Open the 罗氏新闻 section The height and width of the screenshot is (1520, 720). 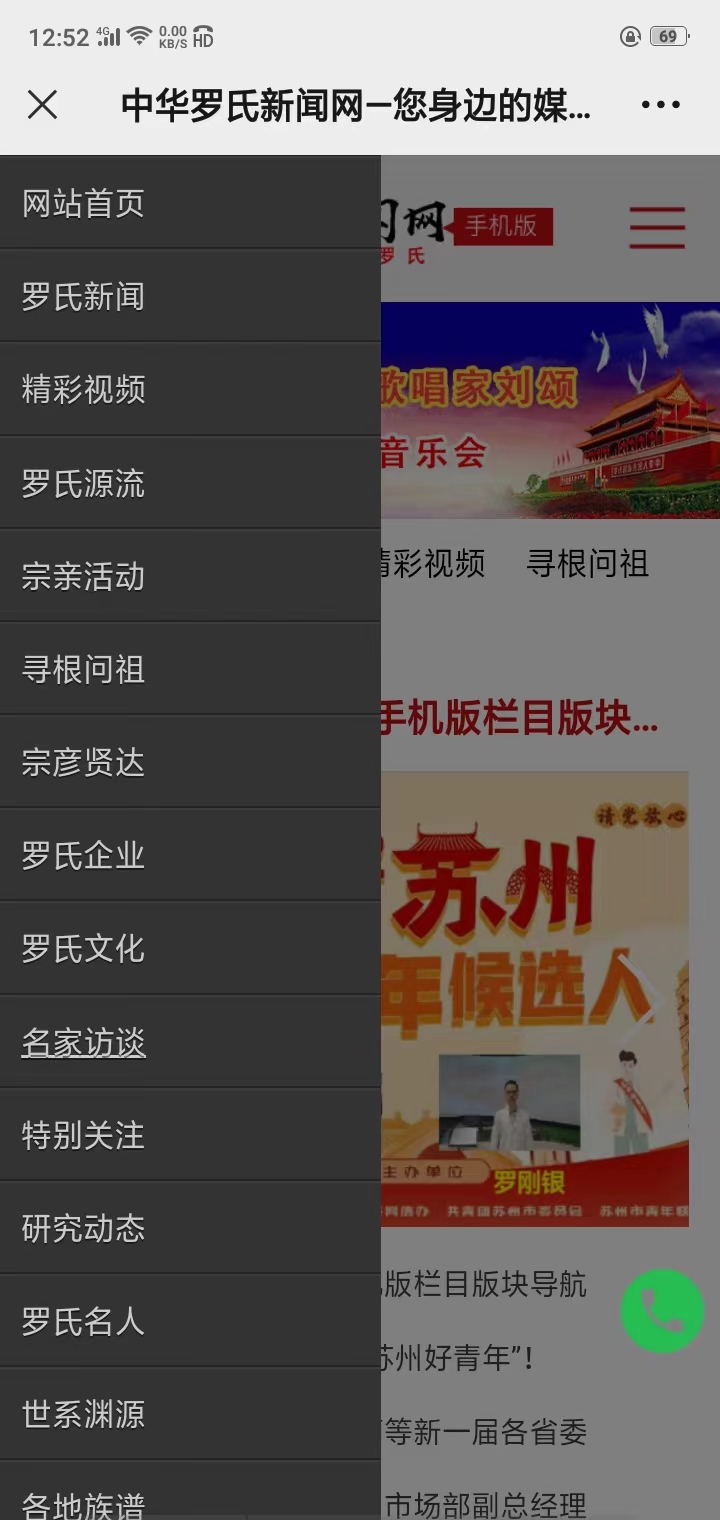coord(84,297)
